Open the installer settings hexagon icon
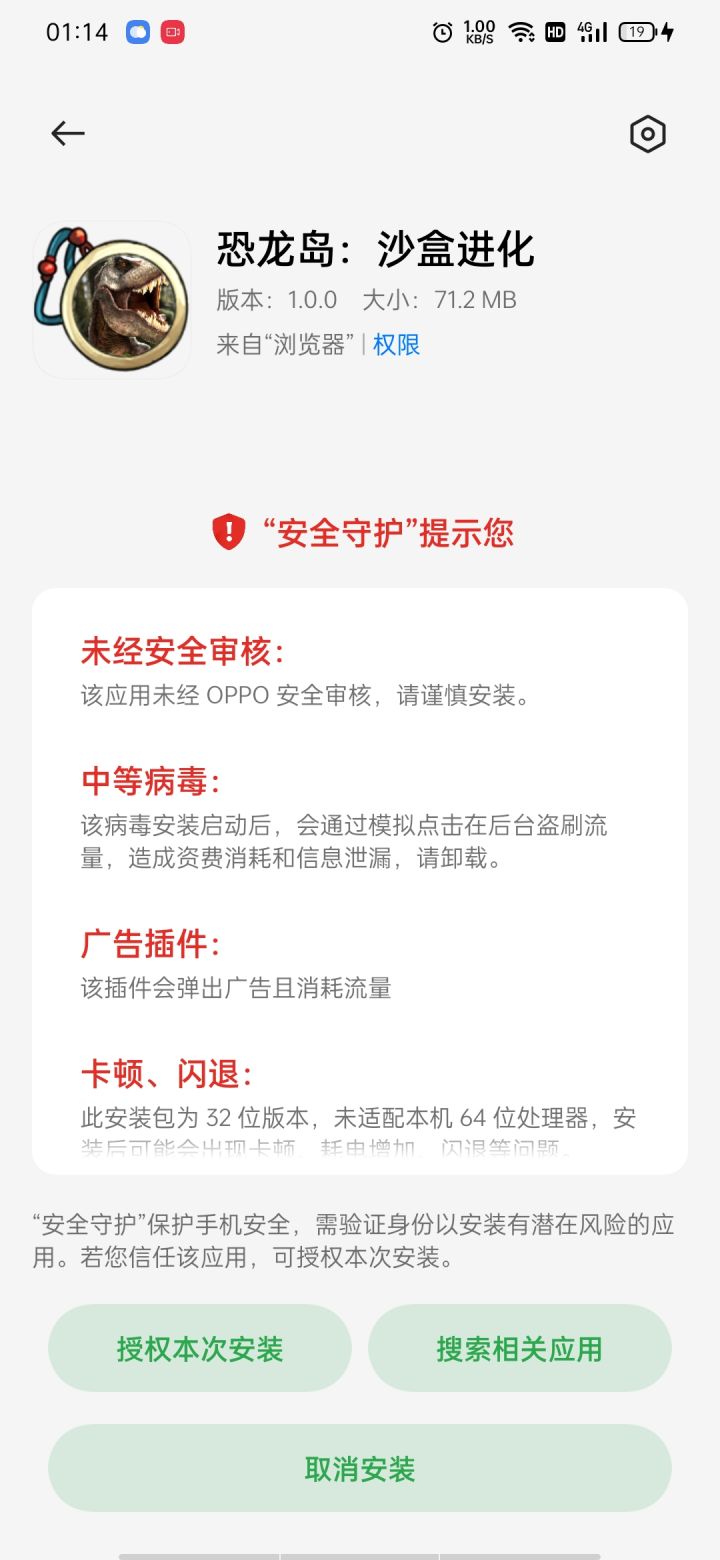 [648, 134]
